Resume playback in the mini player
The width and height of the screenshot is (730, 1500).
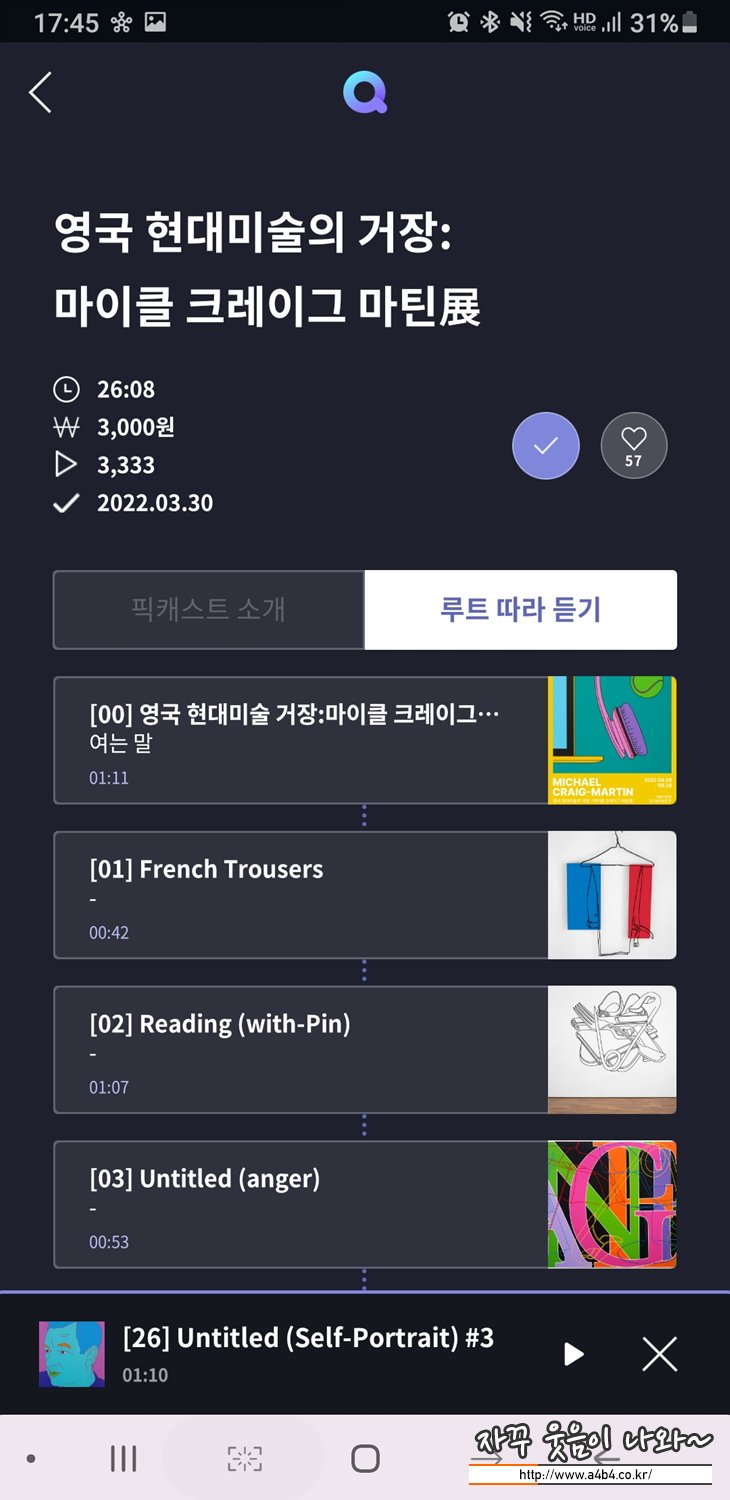pos(573,1354)
